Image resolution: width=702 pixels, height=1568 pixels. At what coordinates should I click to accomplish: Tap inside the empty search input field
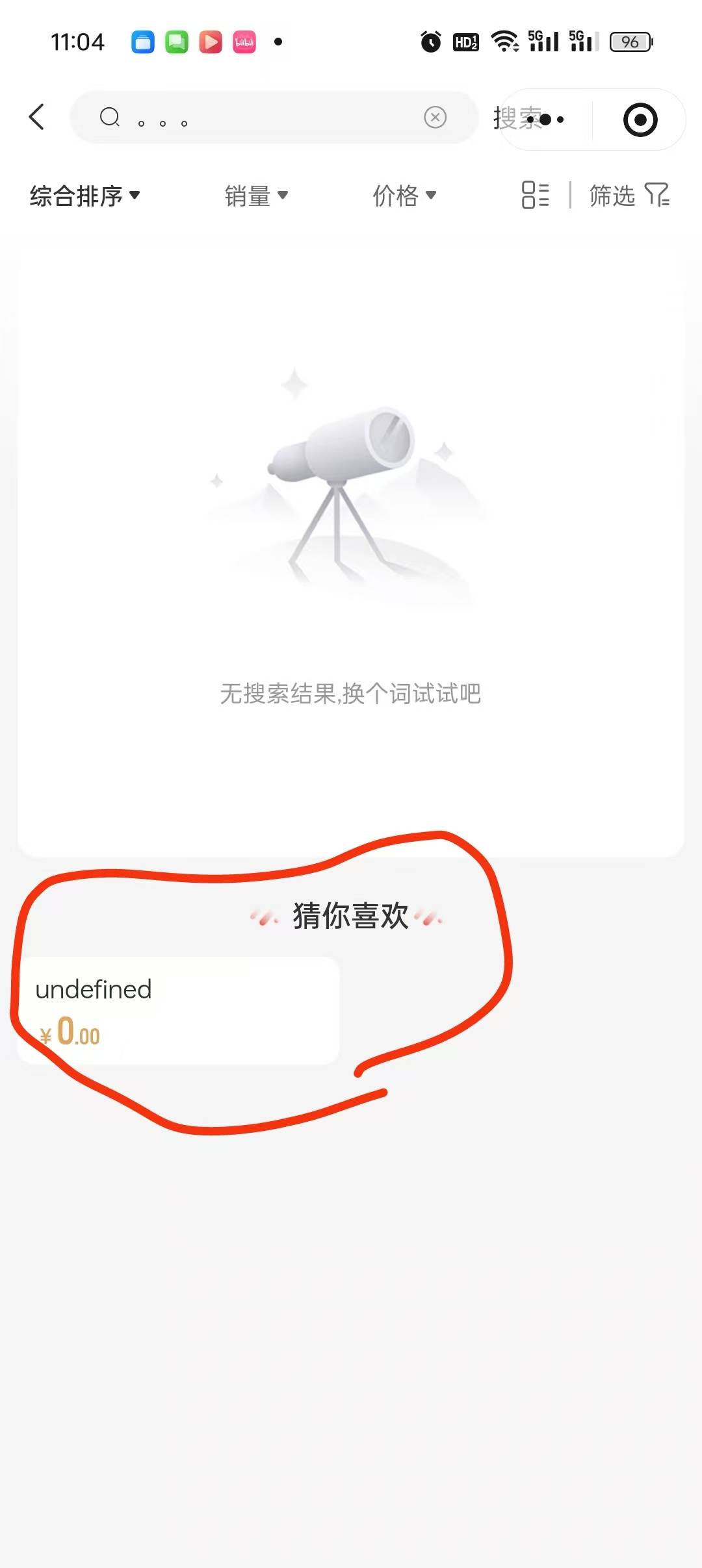(x=273, y=118)
